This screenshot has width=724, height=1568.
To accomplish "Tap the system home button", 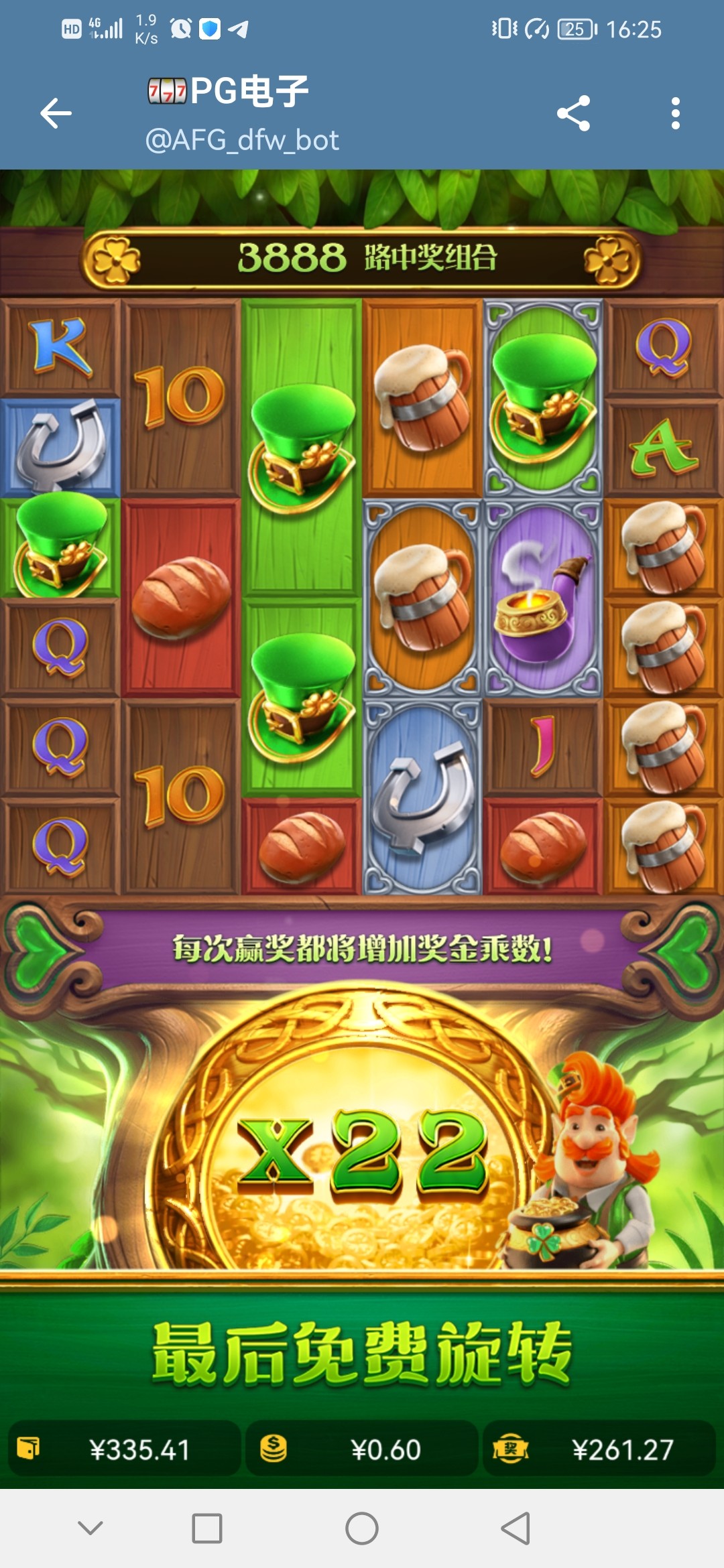I will coord(362,1528).
